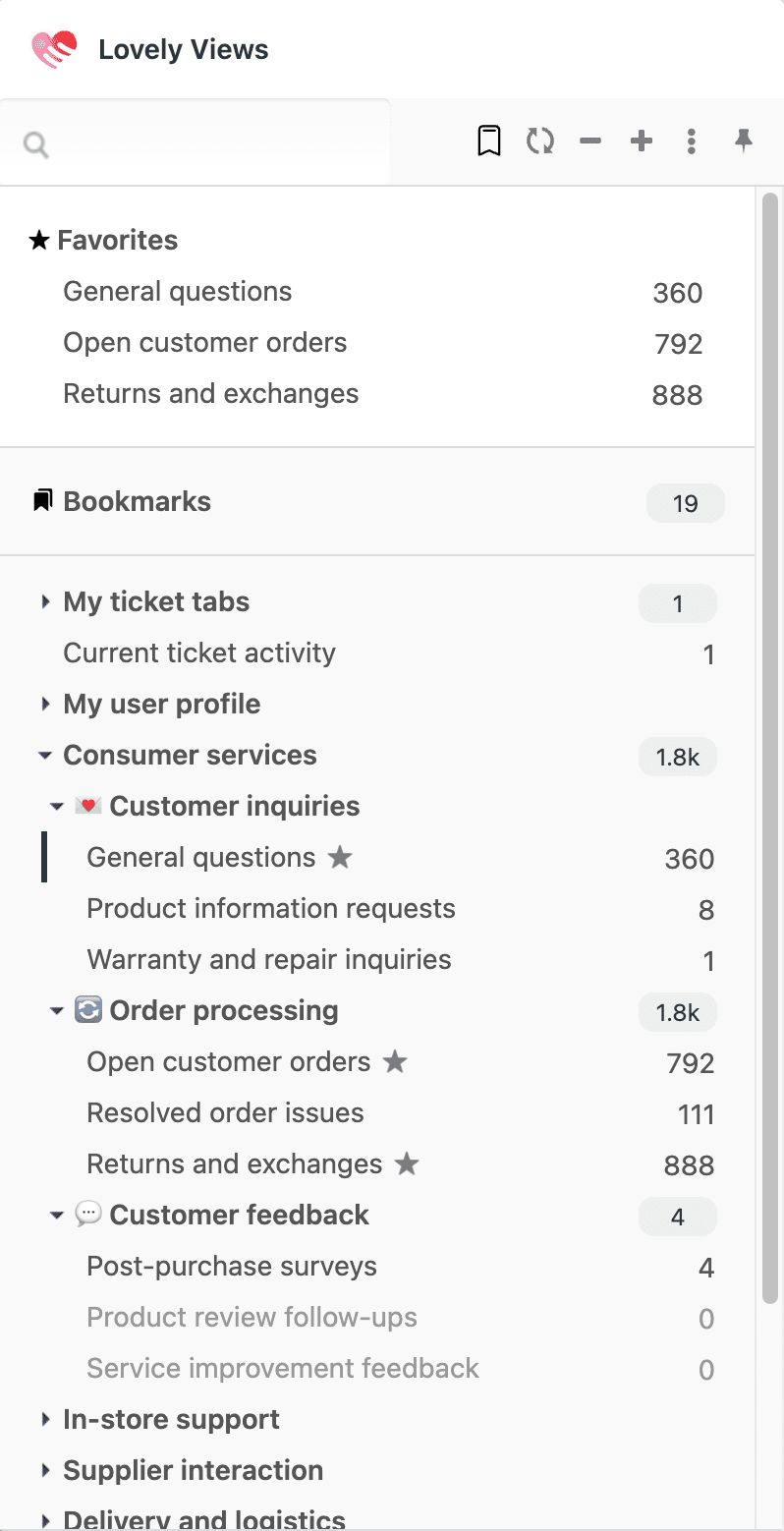Collapse the Consumer services tree

(x=45, y=755)
